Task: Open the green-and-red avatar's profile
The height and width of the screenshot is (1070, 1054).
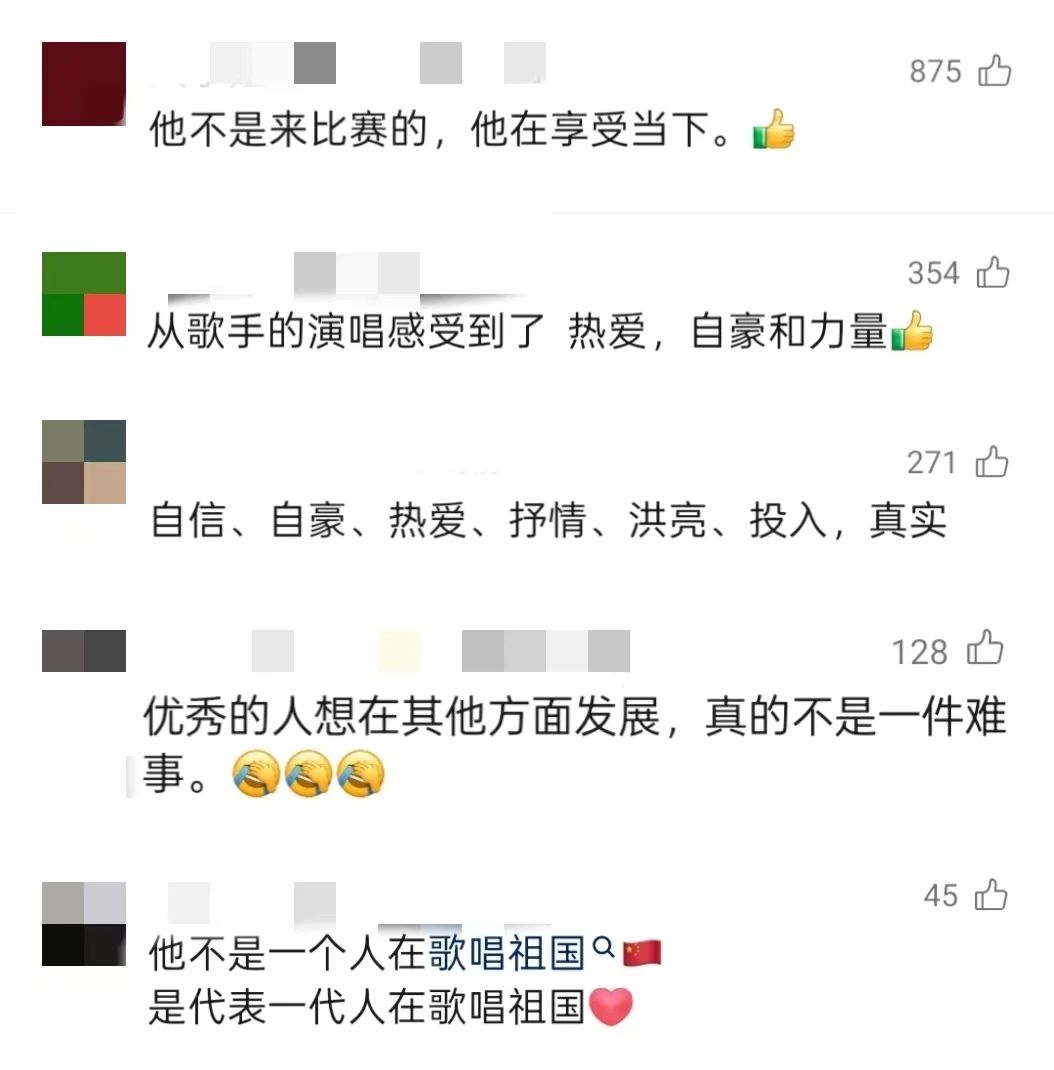Action: 84,294
